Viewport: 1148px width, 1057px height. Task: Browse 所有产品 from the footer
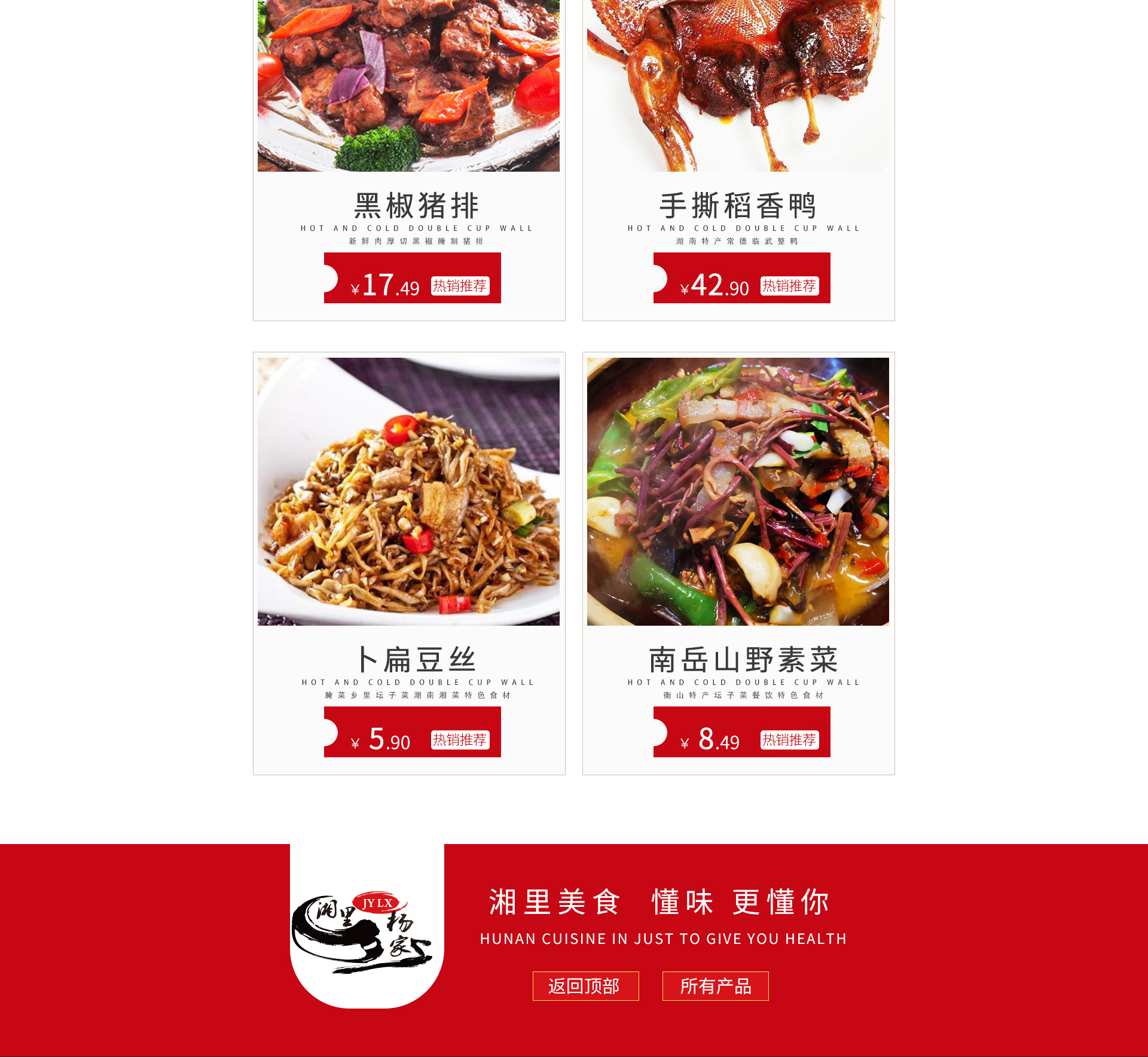click(x=715, y=986)
